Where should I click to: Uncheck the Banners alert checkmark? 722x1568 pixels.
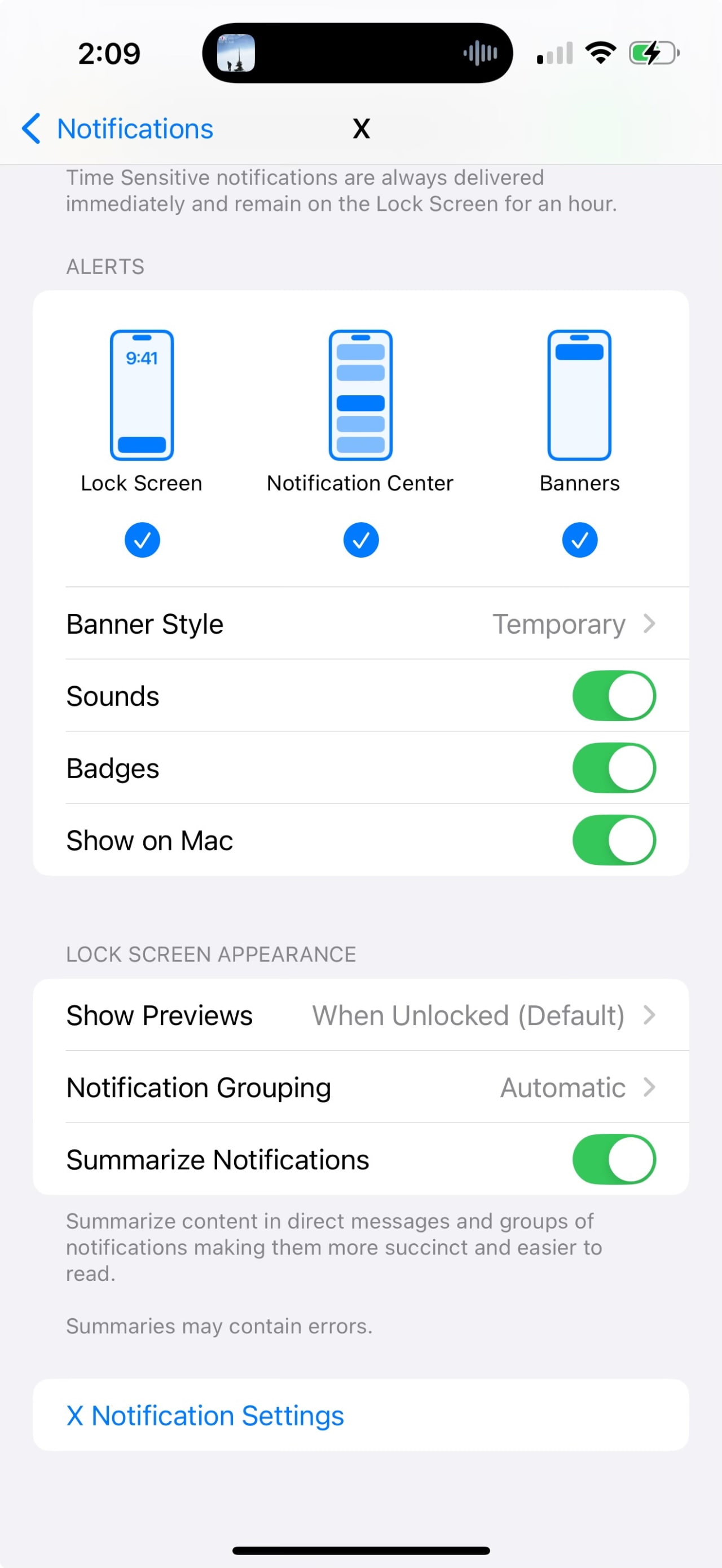point(579,540)
